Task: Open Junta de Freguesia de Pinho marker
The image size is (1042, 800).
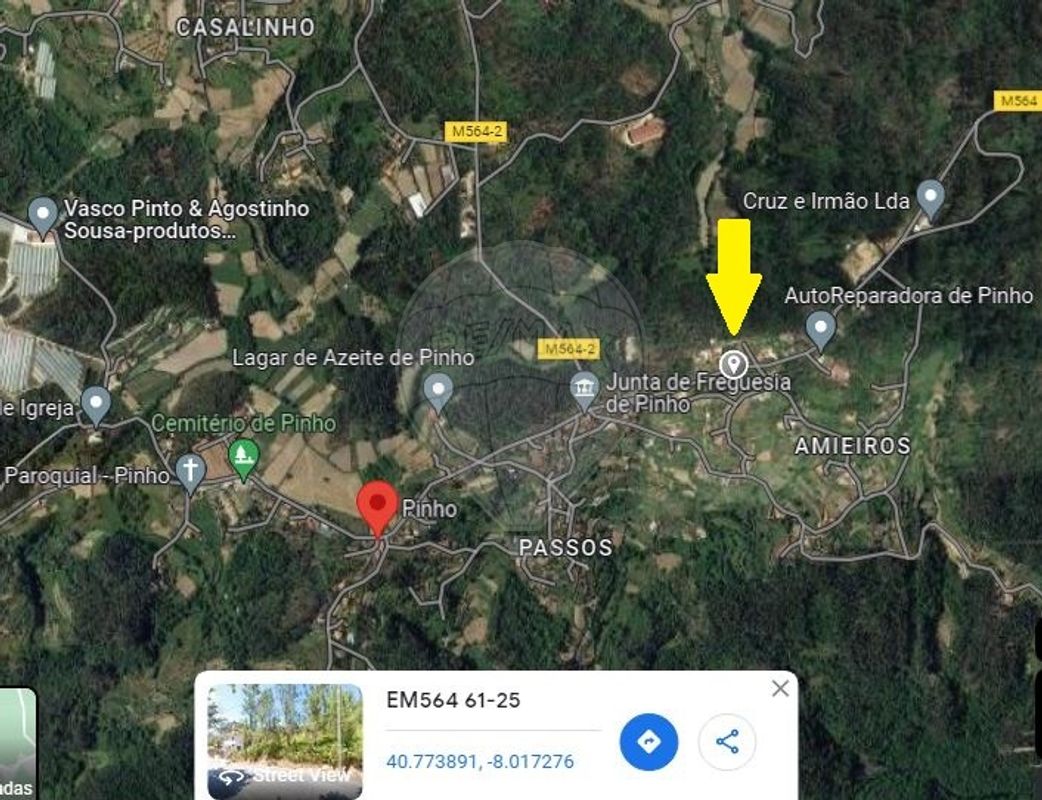Action: pos(584,388)
